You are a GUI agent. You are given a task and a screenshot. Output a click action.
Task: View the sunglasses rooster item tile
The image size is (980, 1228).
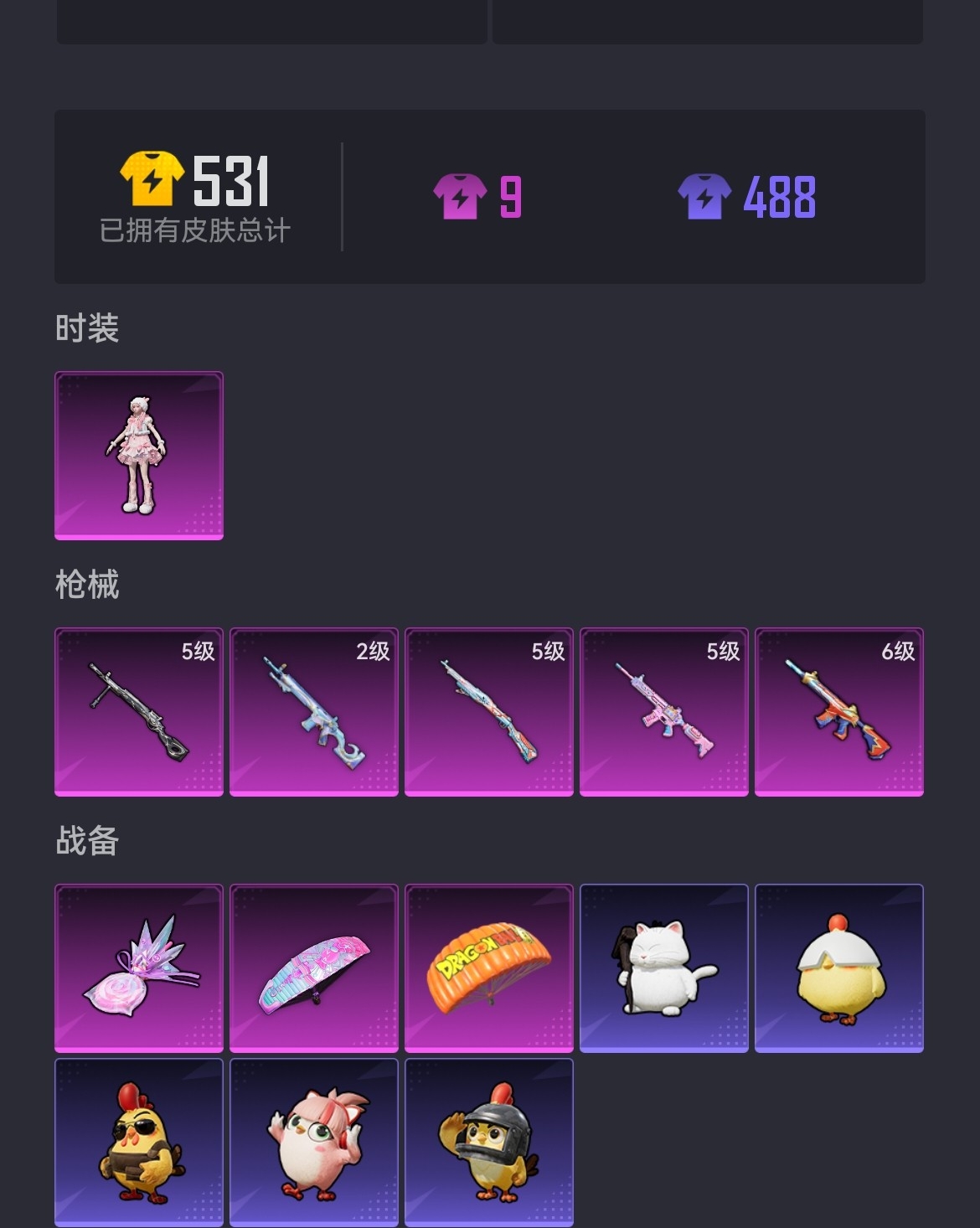[139, 1143]
